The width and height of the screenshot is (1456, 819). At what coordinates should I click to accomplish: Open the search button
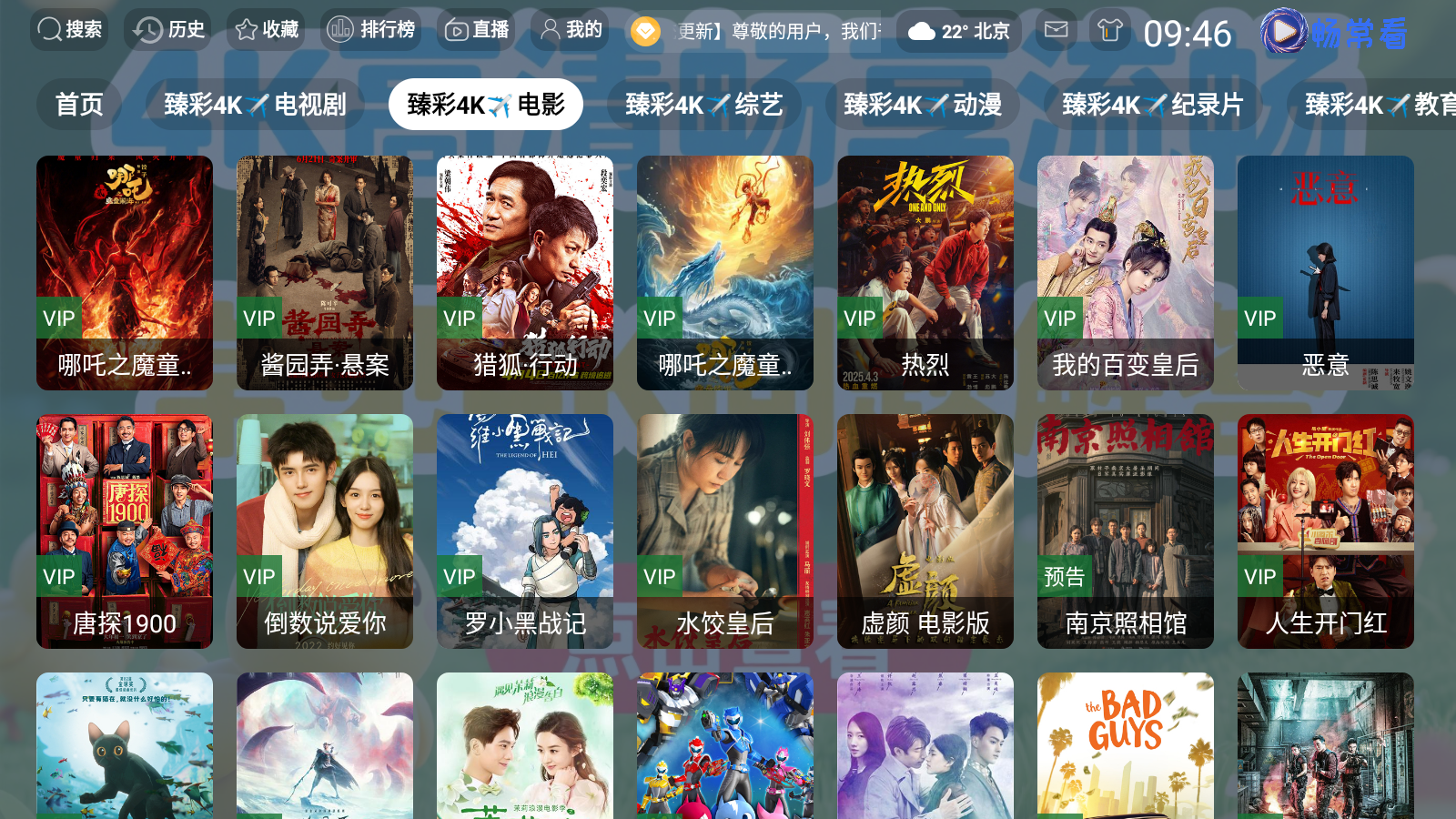pos(69,30)
